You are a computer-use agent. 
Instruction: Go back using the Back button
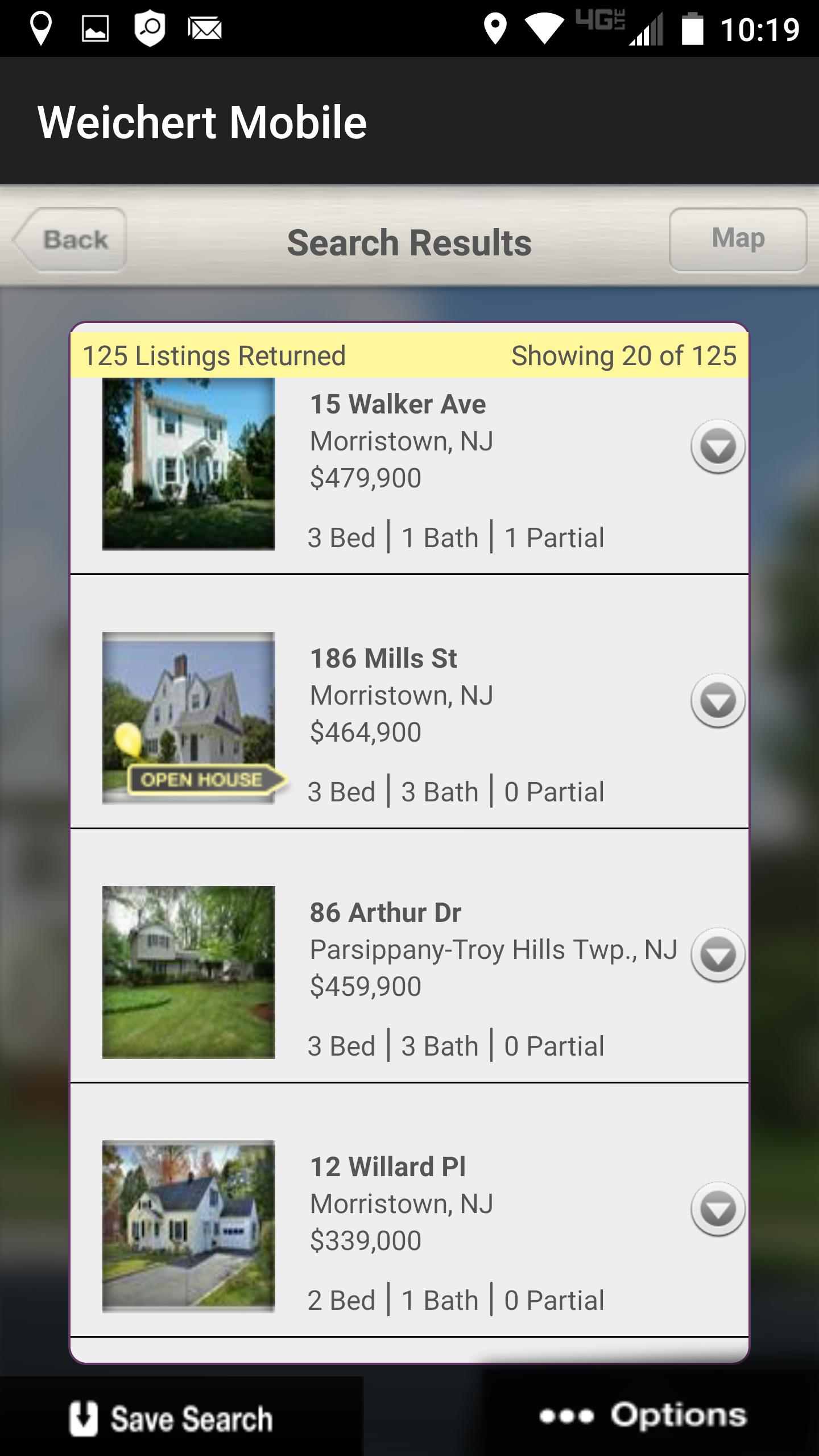(70, 240)
